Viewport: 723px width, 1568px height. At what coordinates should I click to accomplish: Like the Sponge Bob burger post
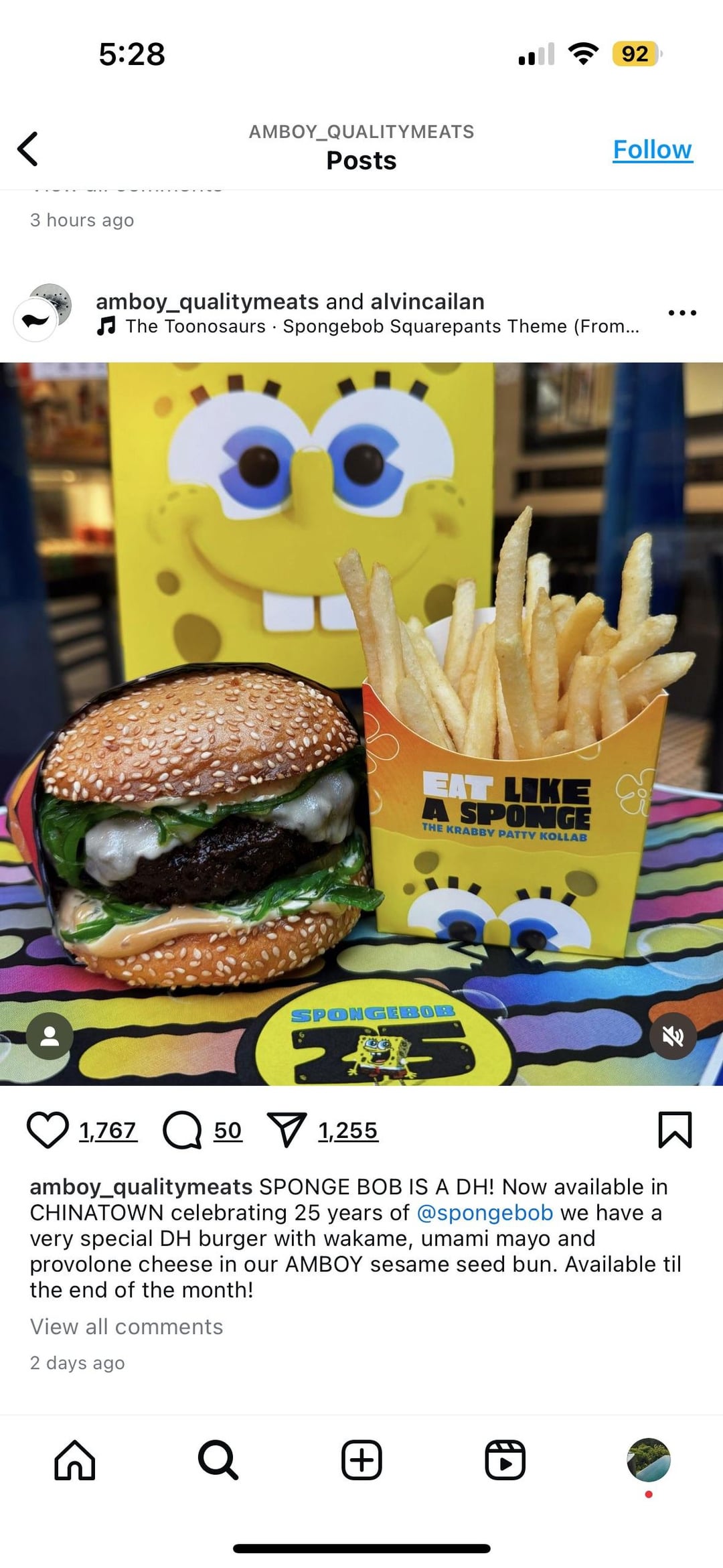point(48,1131)
